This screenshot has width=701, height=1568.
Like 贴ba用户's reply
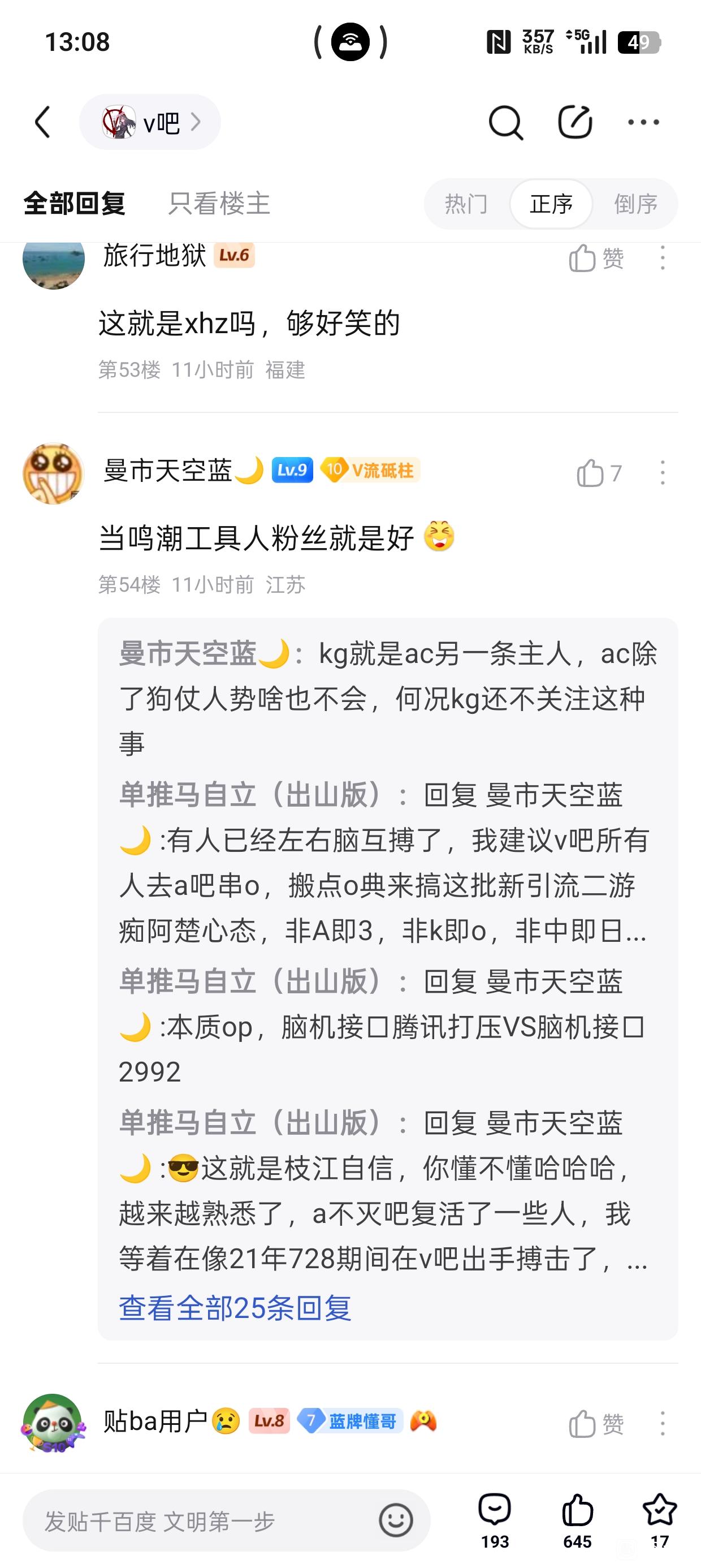(x=595, y=1424)
